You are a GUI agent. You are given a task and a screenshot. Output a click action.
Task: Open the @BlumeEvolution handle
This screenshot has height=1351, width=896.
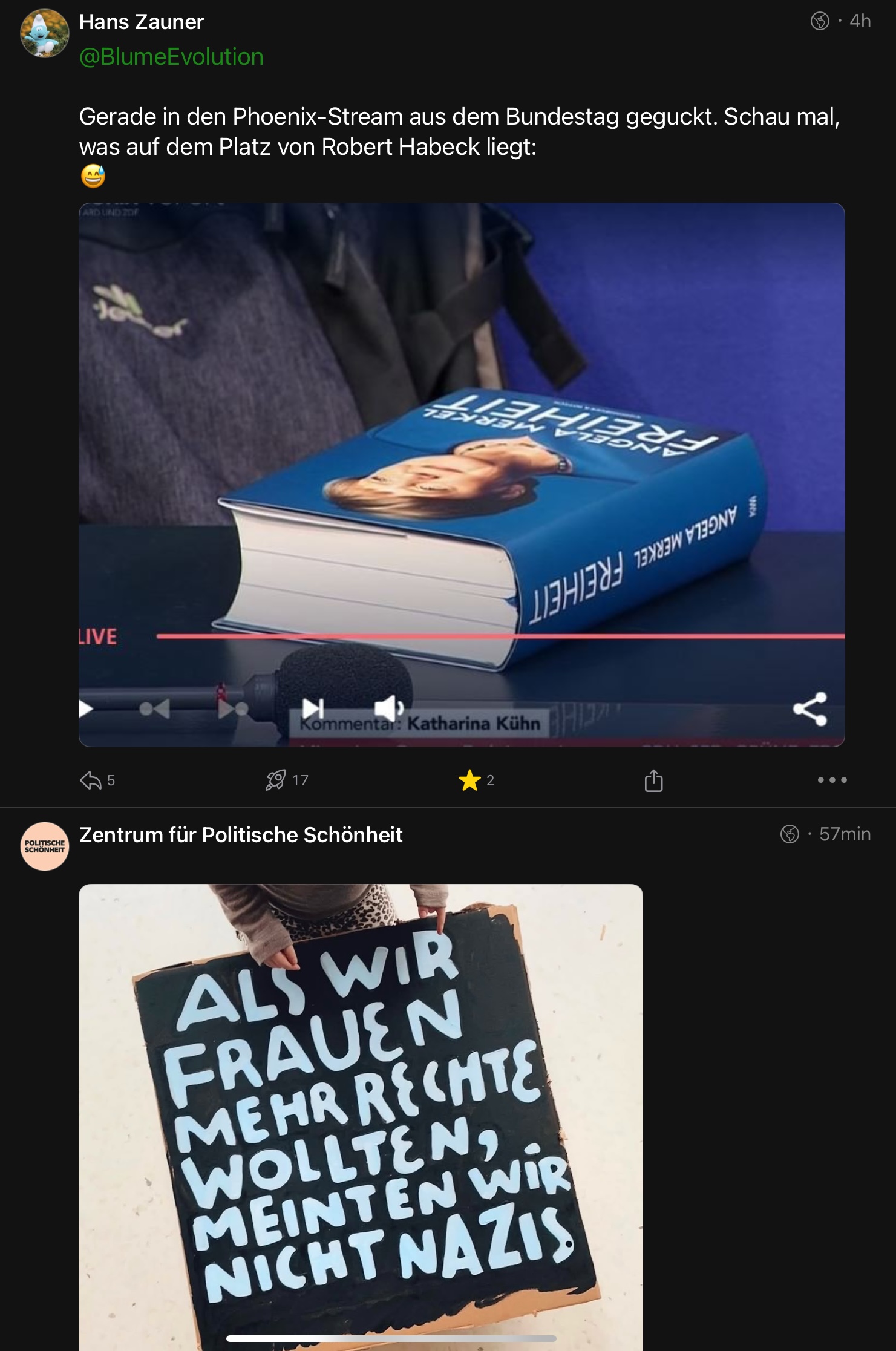point(171,57)
